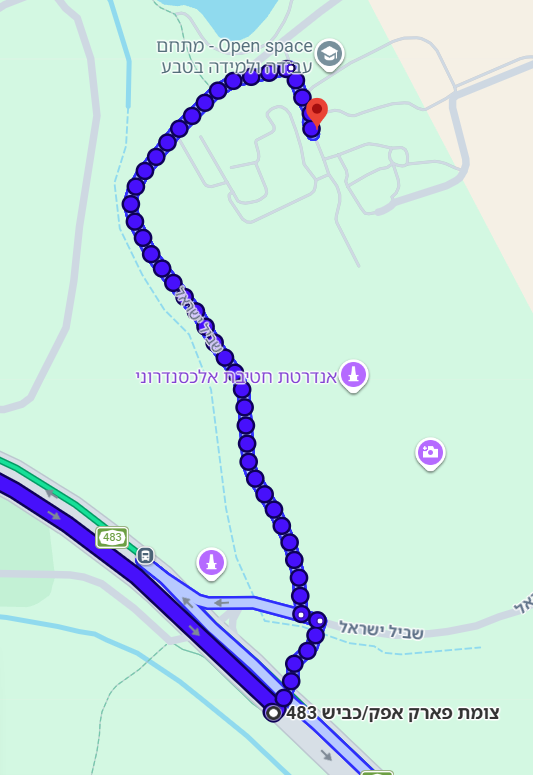The height and width of the screenshot is (775, 533).
Task: Open the Open space education place marker
Action: (330, 54)
